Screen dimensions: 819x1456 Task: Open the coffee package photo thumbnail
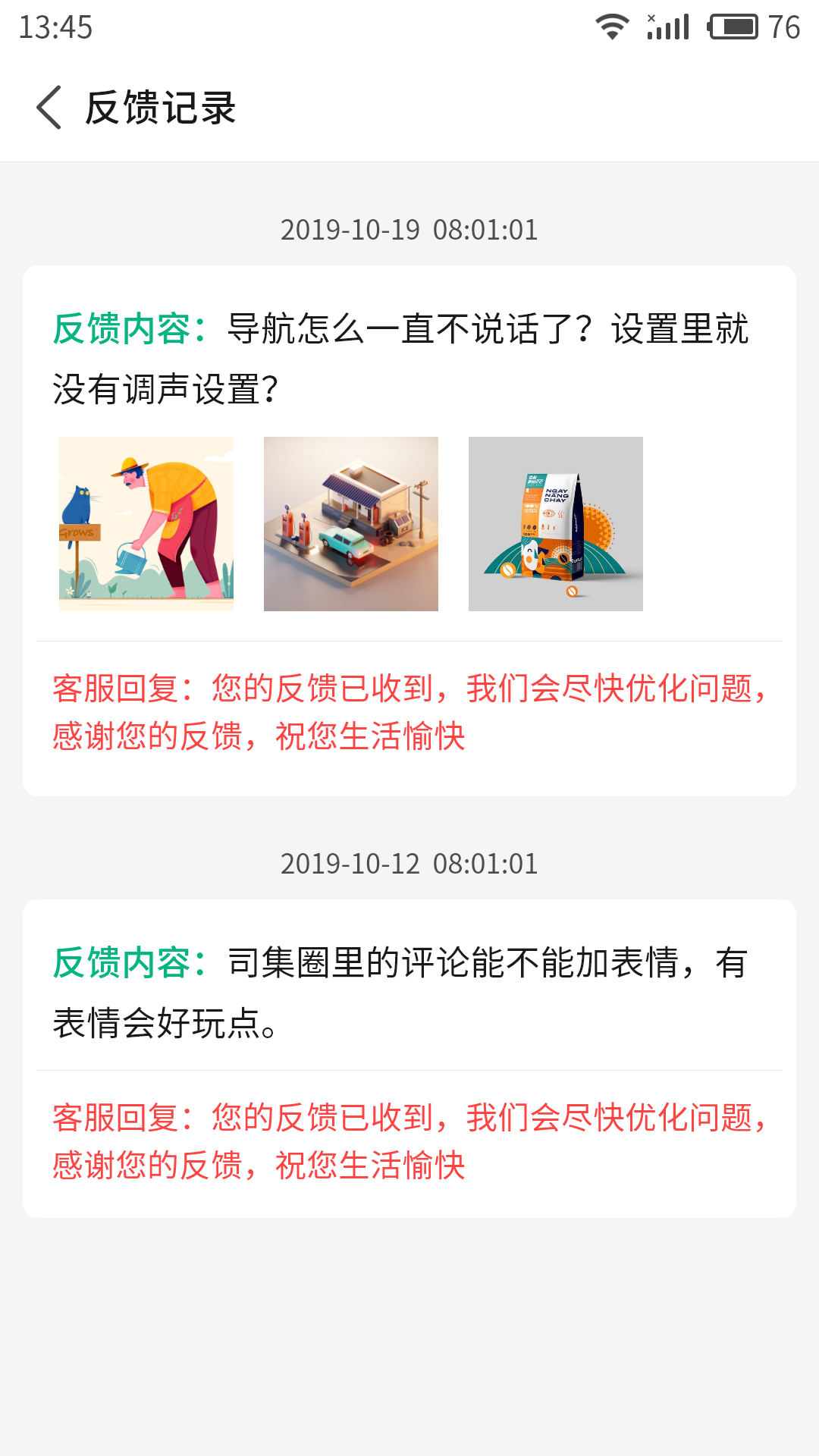[x=556, y=523]
